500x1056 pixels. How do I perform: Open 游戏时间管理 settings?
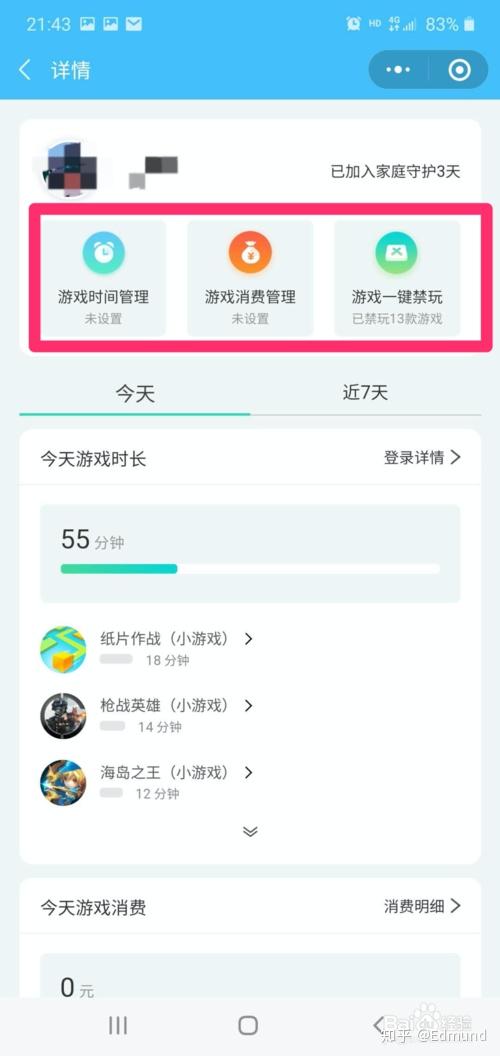point(103,278)
